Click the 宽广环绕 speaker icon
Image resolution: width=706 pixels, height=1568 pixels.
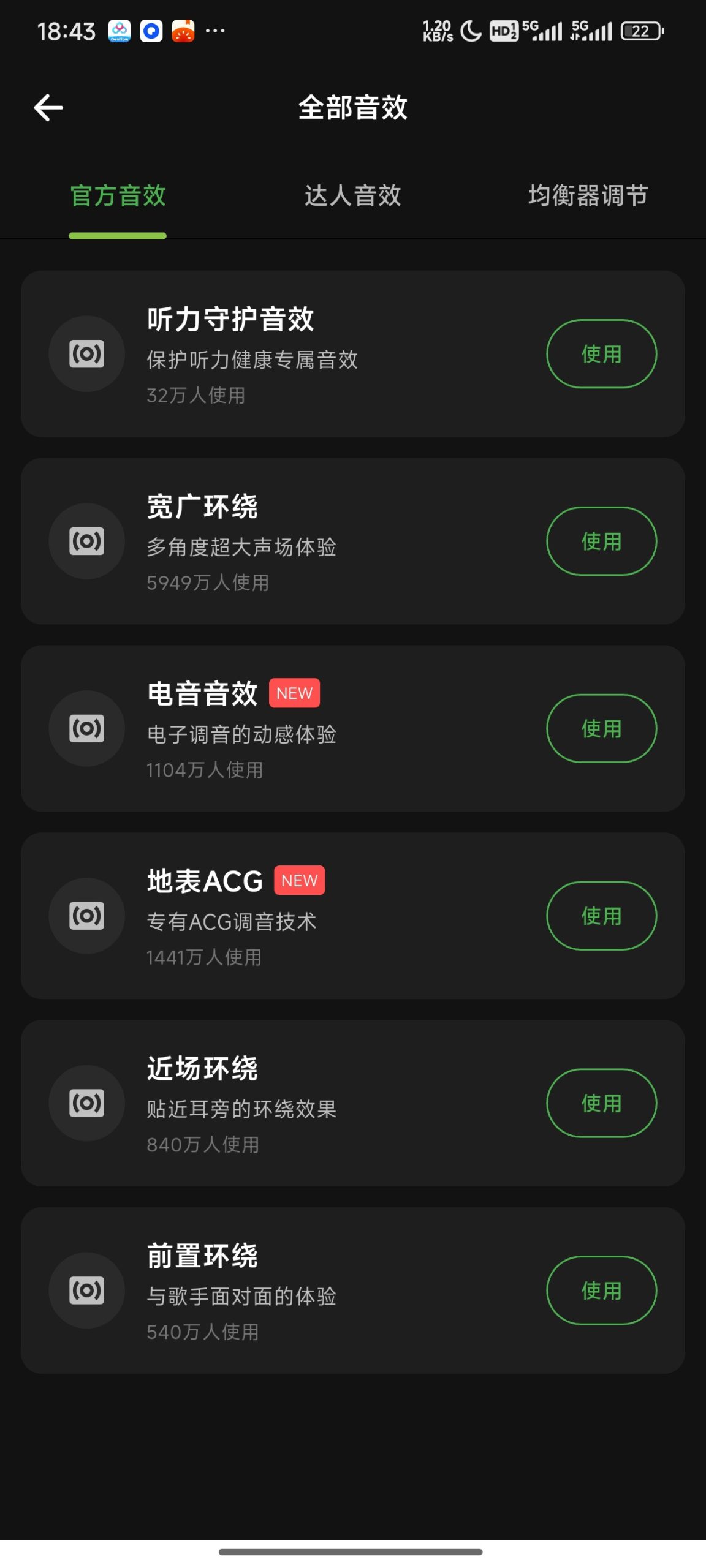(86, 541)
